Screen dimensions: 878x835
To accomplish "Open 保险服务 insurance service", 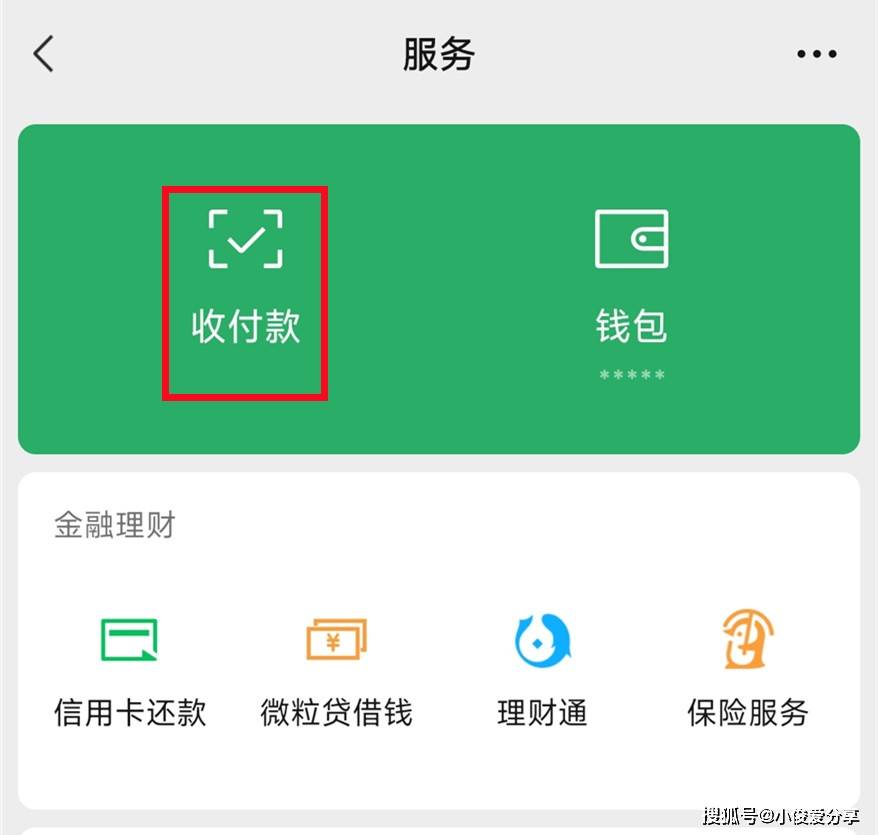I will tap(747, 668).
